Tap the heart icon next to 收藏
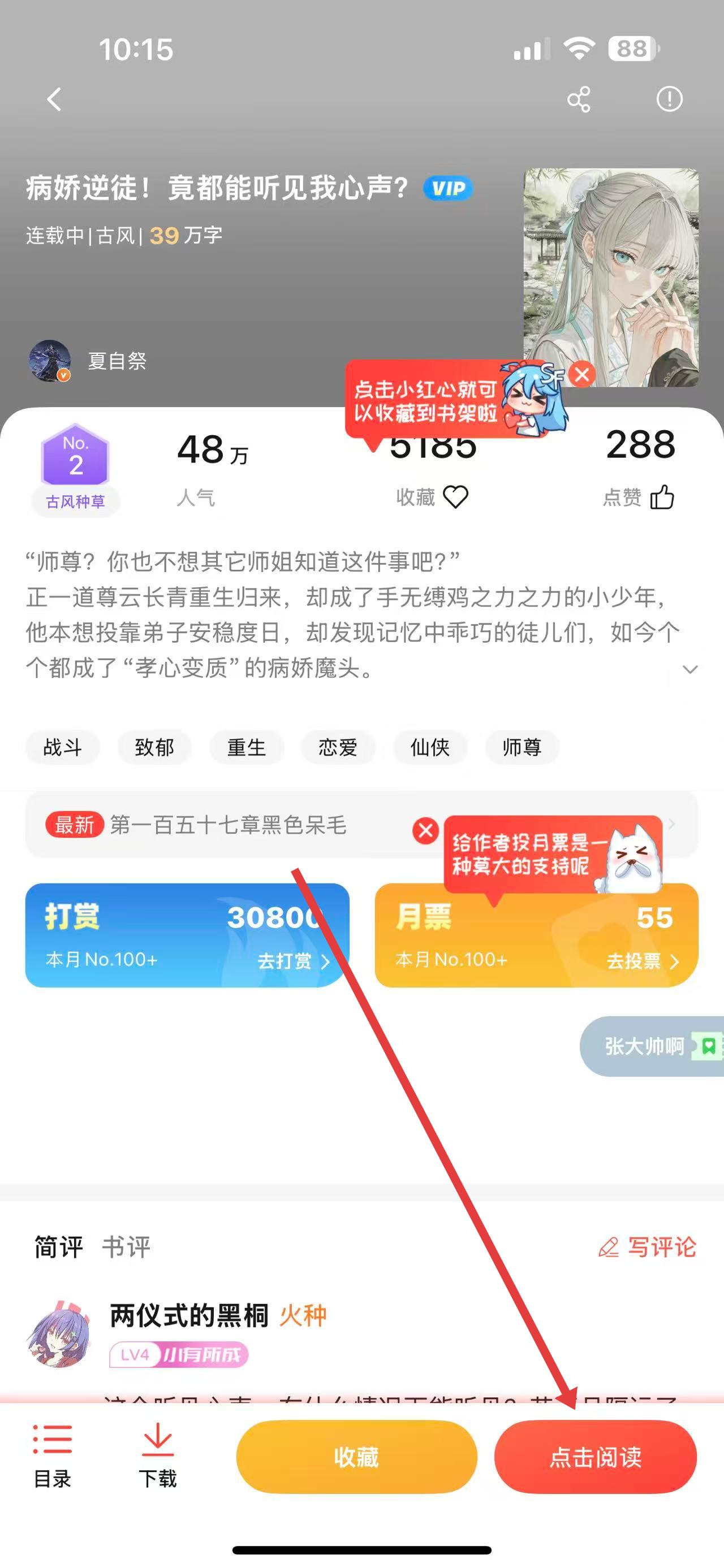Image resolution: width=724 pixels, height=1568 pixels. coord(455,497)
